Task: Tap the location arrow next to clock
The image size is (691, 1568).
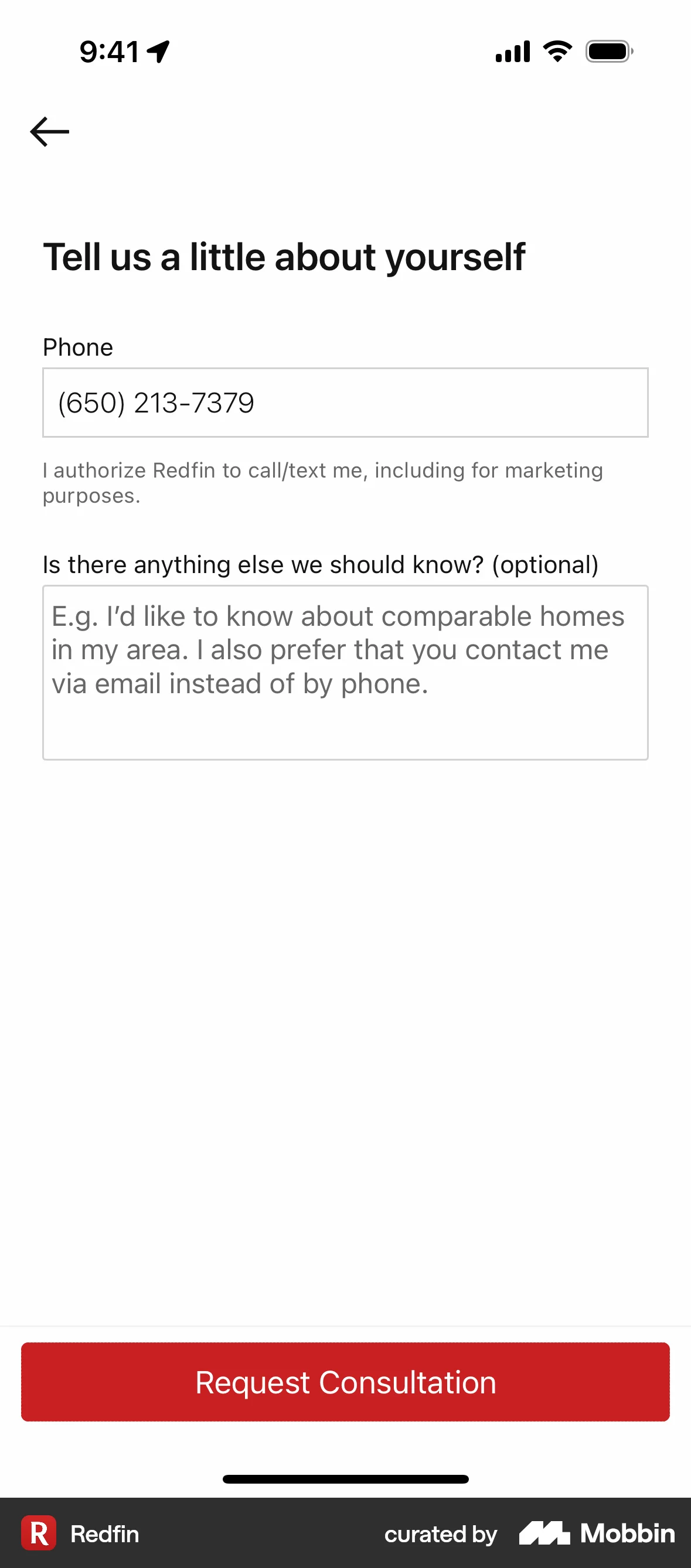Action: coord(157,52)
